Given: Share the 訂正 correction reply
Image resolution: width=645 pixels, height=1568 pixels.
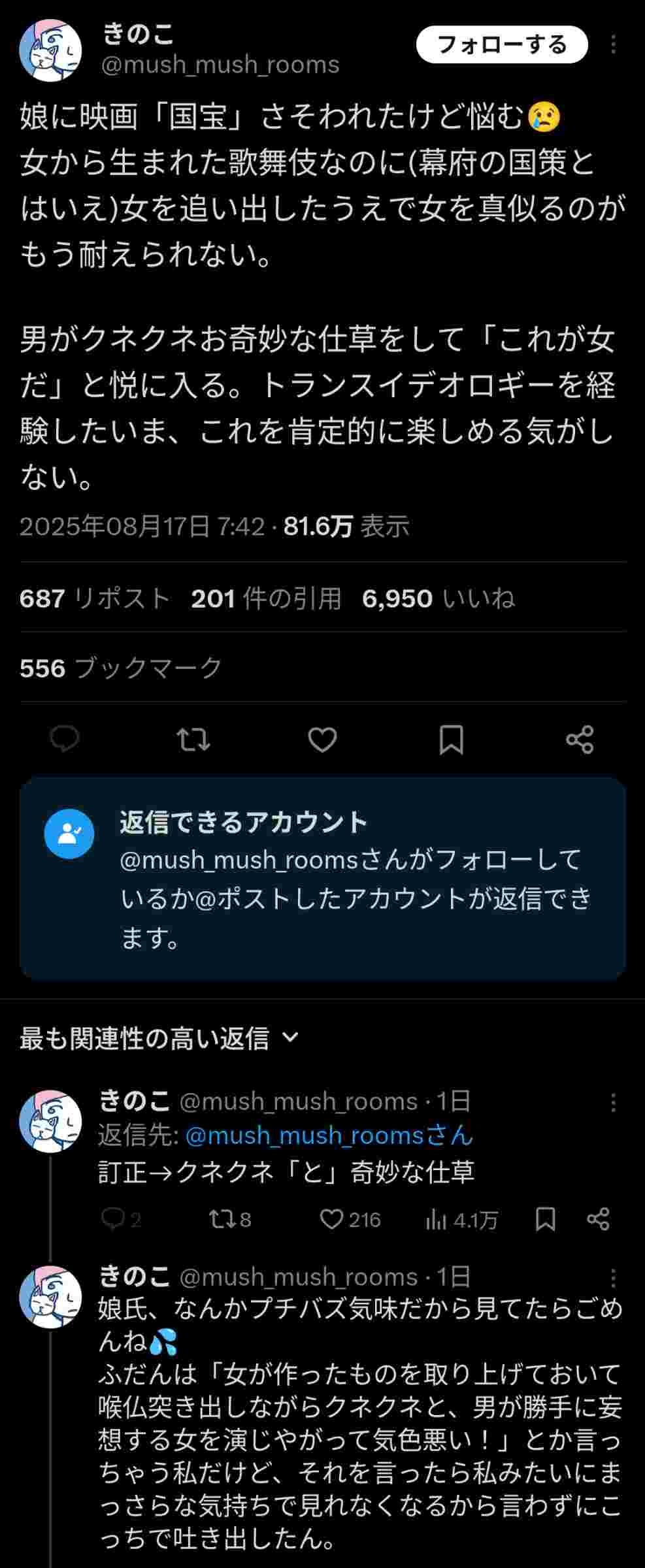Looking at the screenshot, I should click(x=598, y=1219).
